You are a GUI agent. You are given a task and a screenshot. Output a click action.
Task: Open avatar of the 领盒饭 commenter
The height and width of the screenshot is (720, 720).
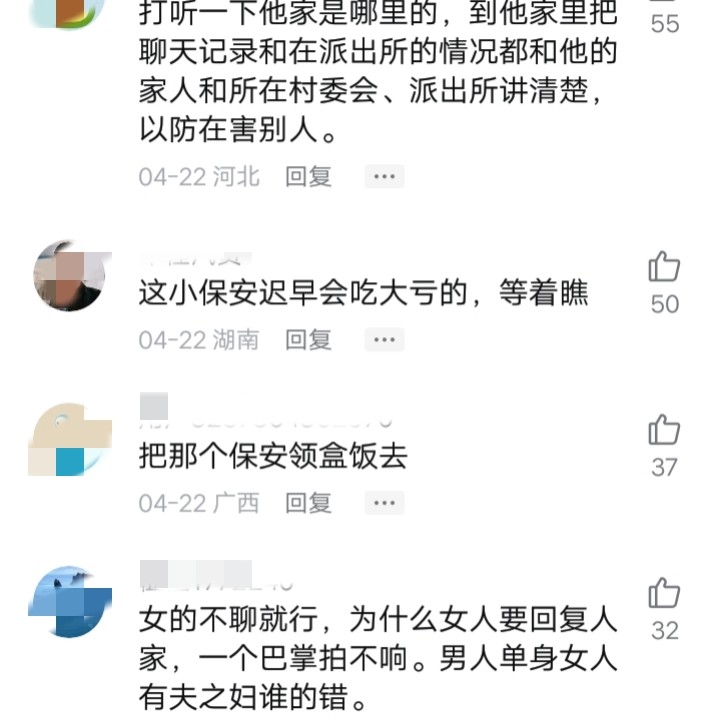71,439
